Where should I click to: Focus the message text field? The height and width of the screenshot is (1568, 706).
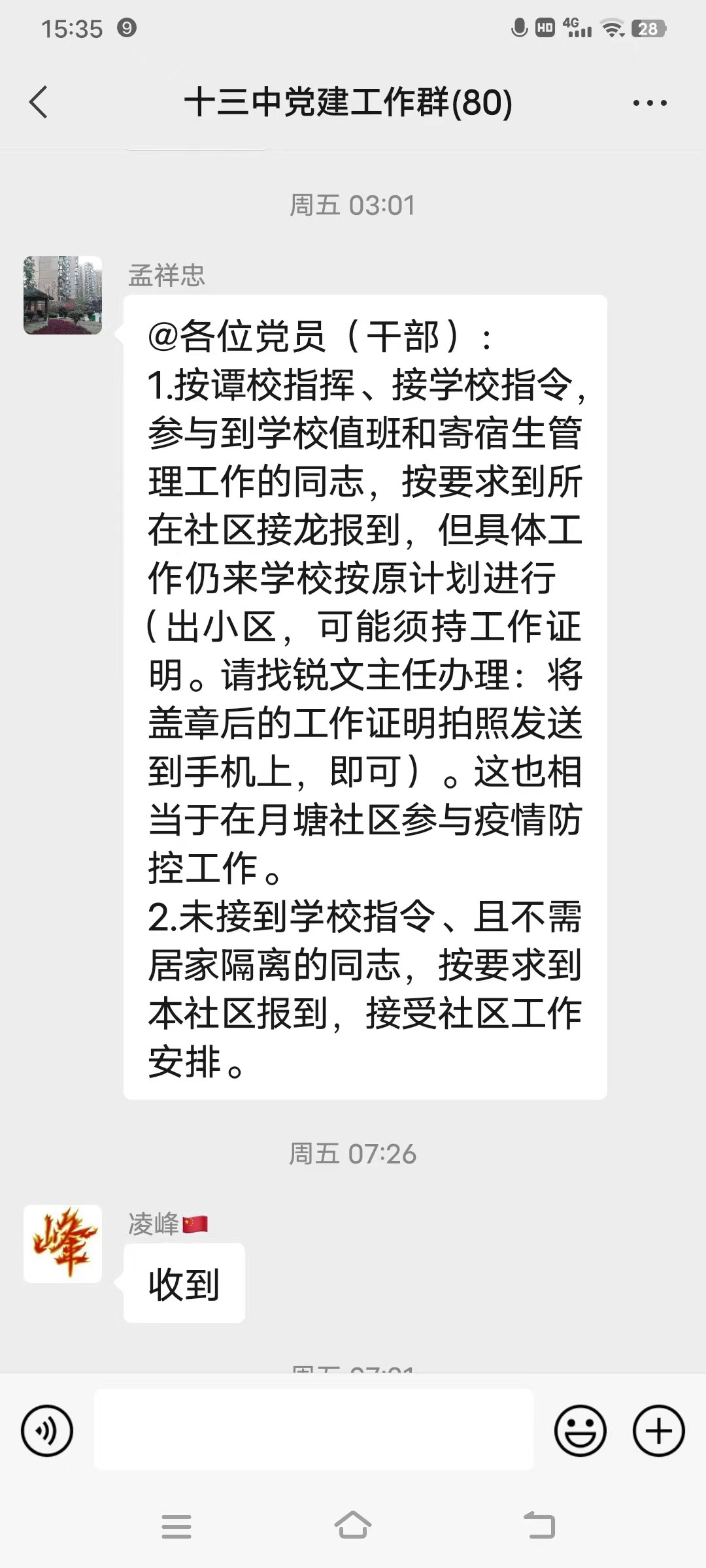point(314,1429)
